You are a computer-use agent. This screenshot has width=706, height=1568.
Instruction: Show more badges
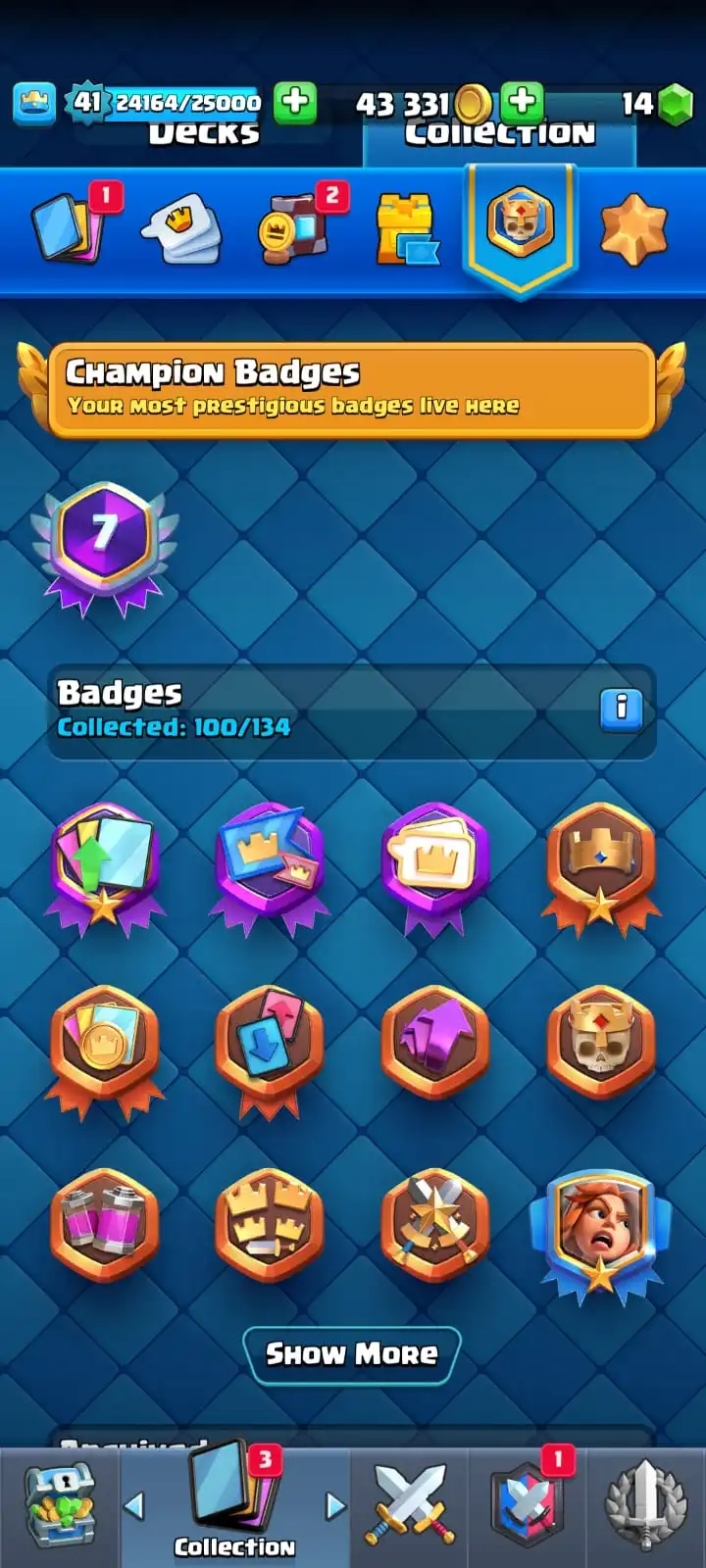pyautogui.click(x=351, y=1354)
